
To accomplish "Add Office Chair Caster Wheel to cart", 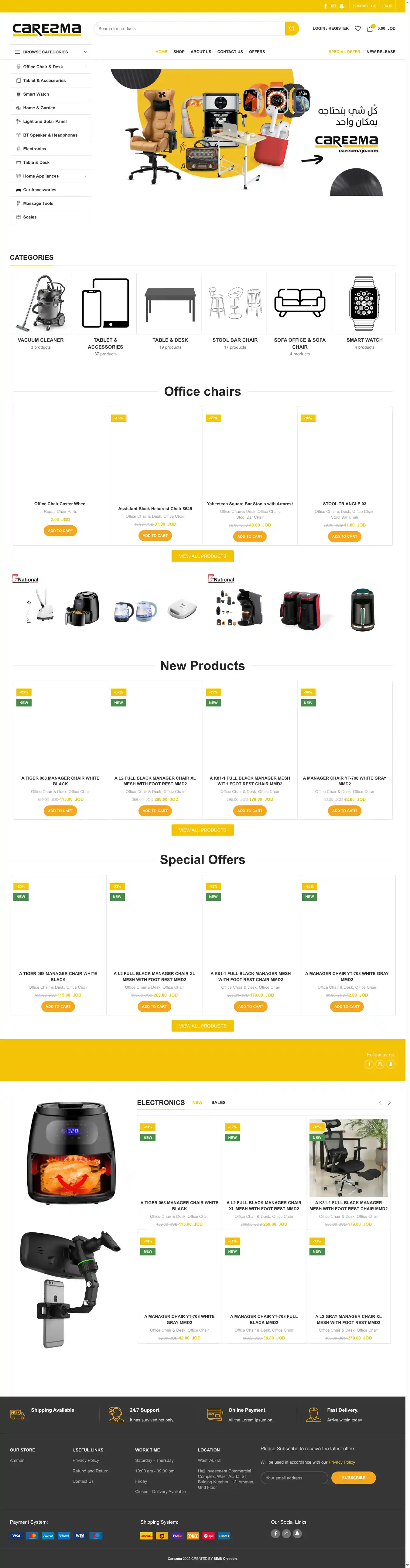I will (60, 531).
